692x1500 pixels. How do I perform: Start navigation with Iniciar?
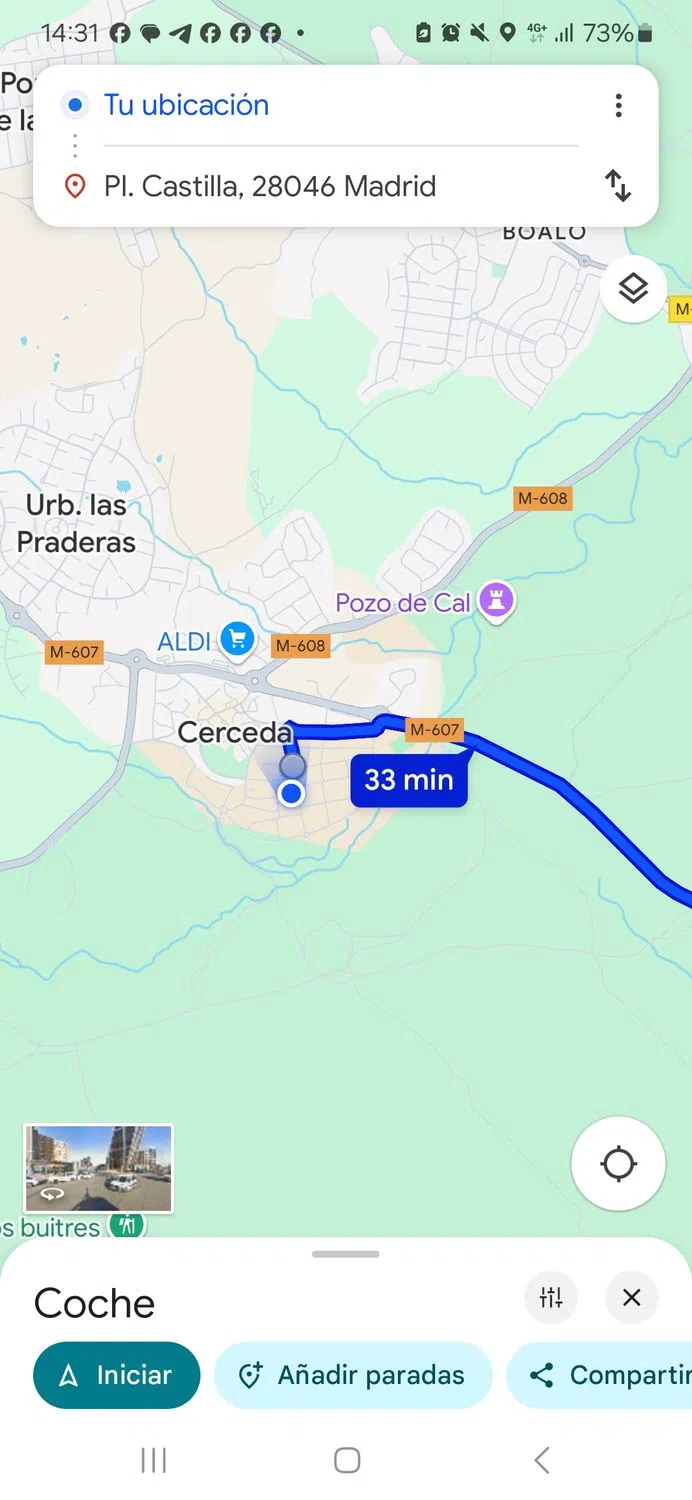tap(116, 1375)
